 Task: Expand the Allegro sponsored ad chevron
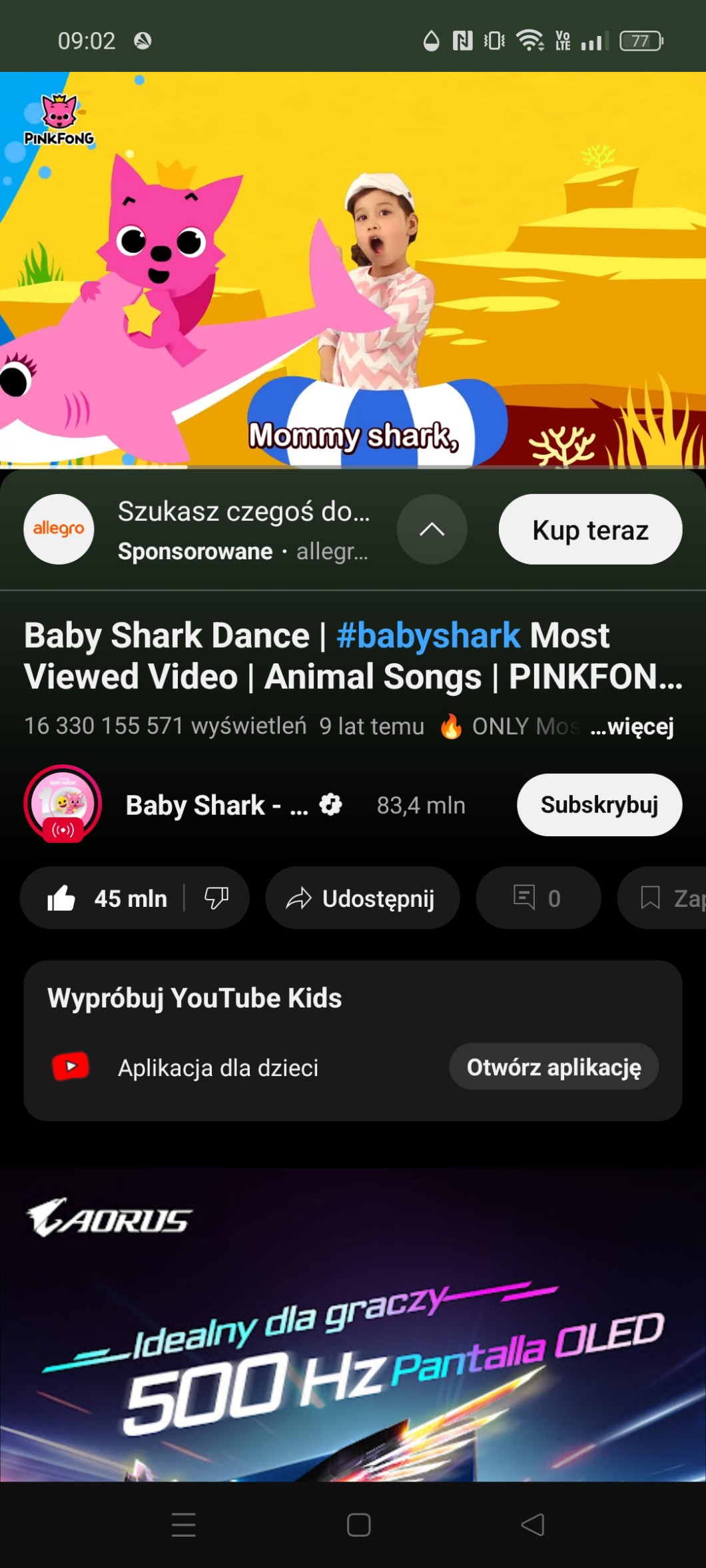pos(432,529)
